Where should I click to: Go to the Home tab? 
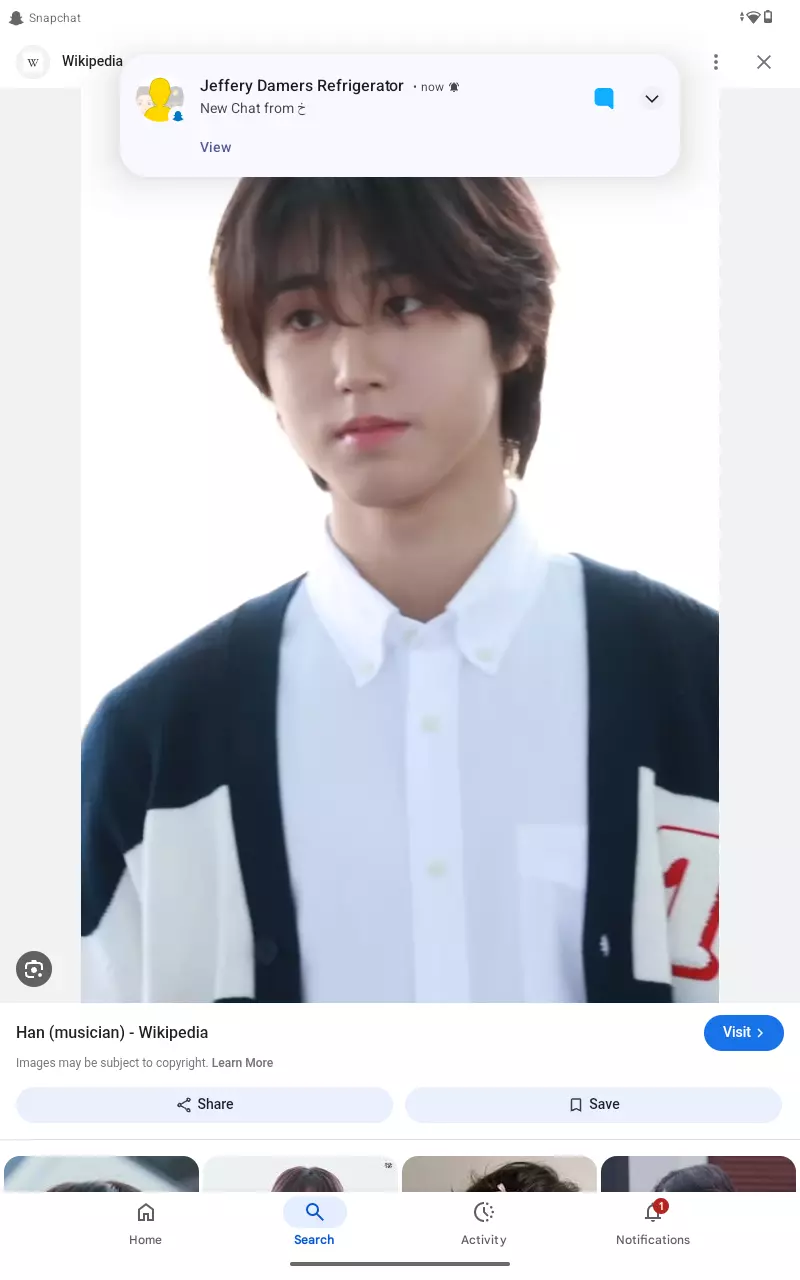pos(145,1223)
